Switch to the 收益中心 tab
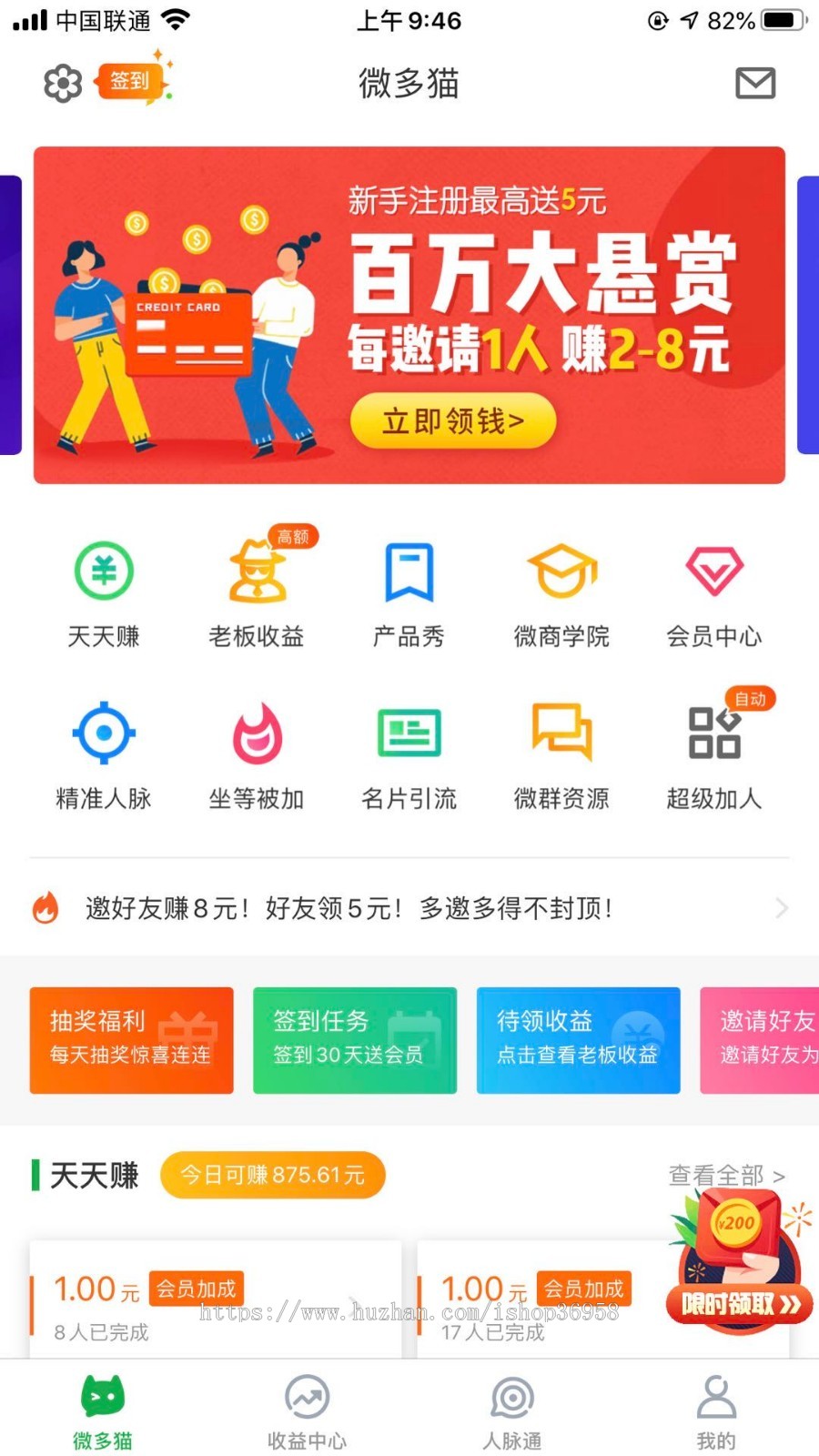Screen dimensions: 819x1456 point(307,1409)
